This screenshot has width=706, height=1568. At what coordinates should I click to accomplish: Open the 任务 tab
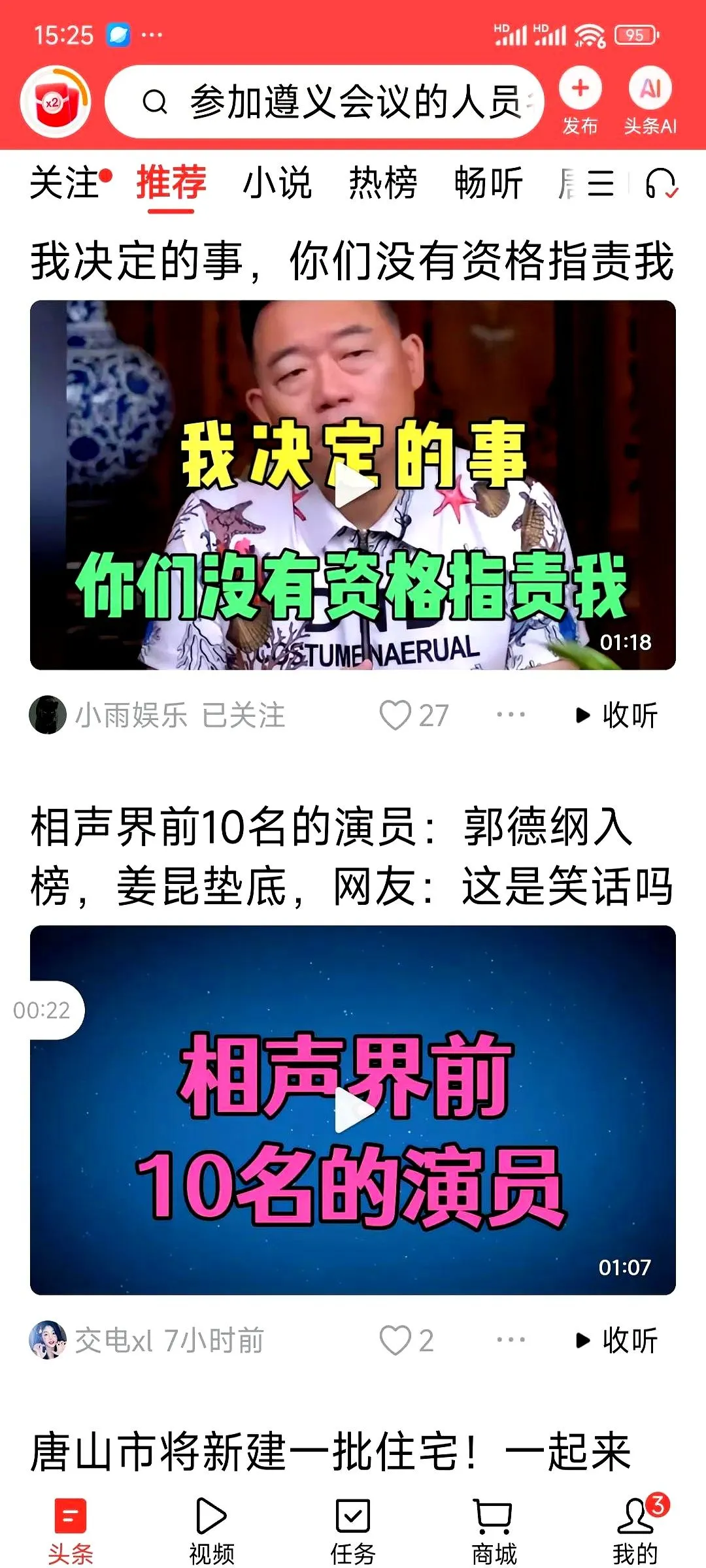353,1531
